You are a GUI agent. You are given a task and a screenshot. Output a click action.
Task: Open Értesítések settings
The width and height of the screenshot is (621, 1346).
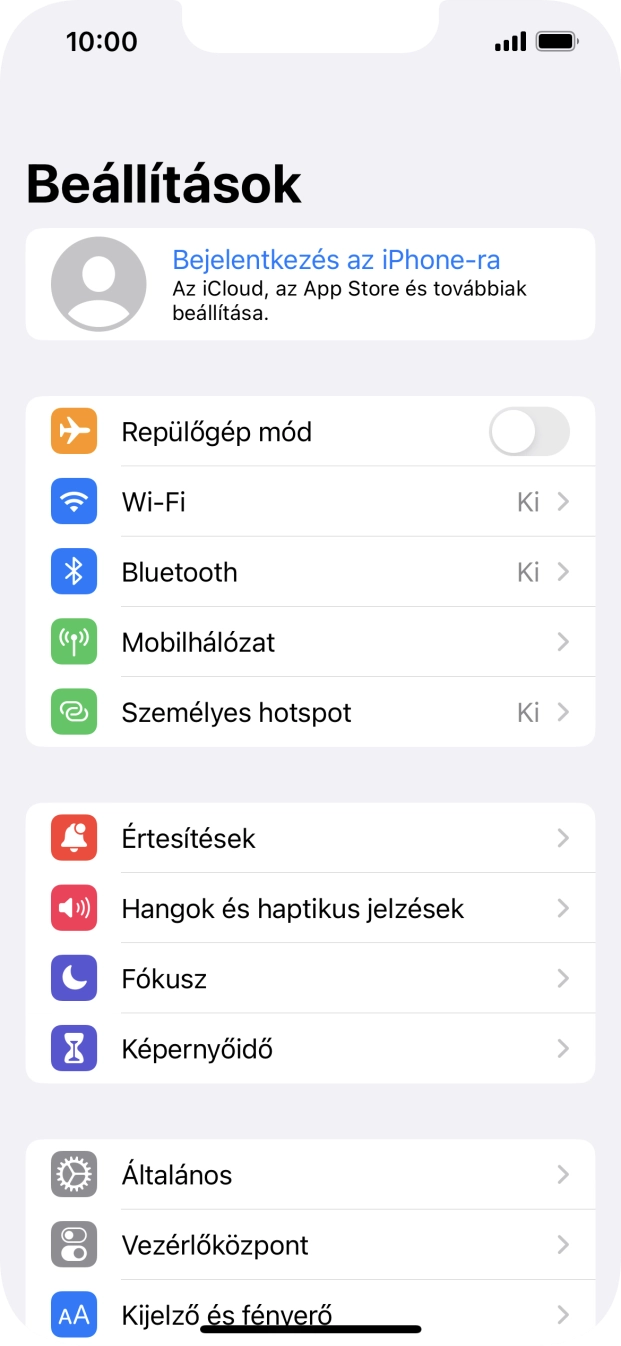click(310, 838)
